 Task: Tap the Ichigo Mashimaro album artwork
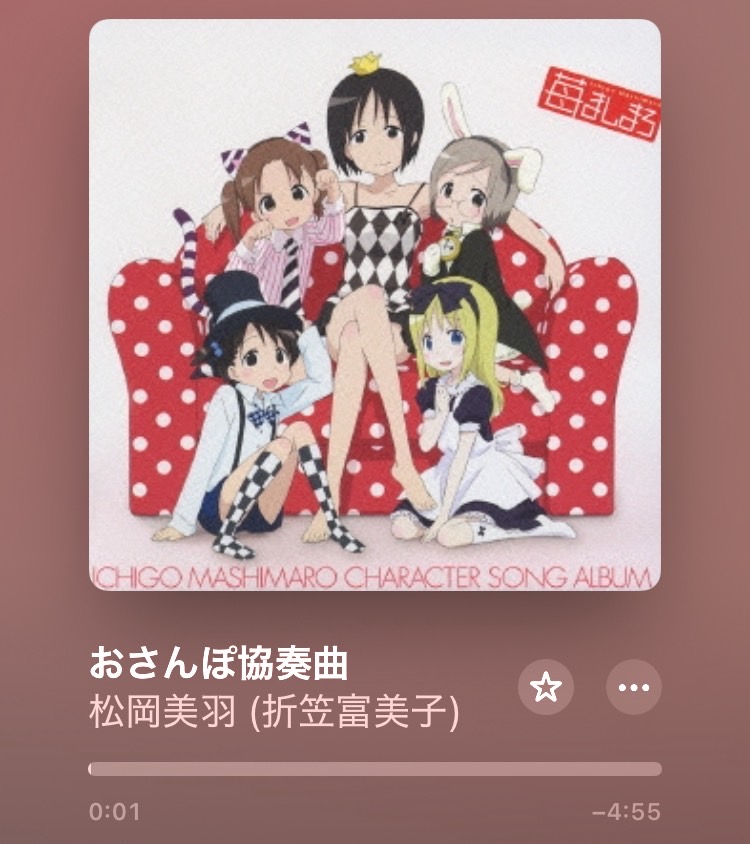click(x=375, y=305)
